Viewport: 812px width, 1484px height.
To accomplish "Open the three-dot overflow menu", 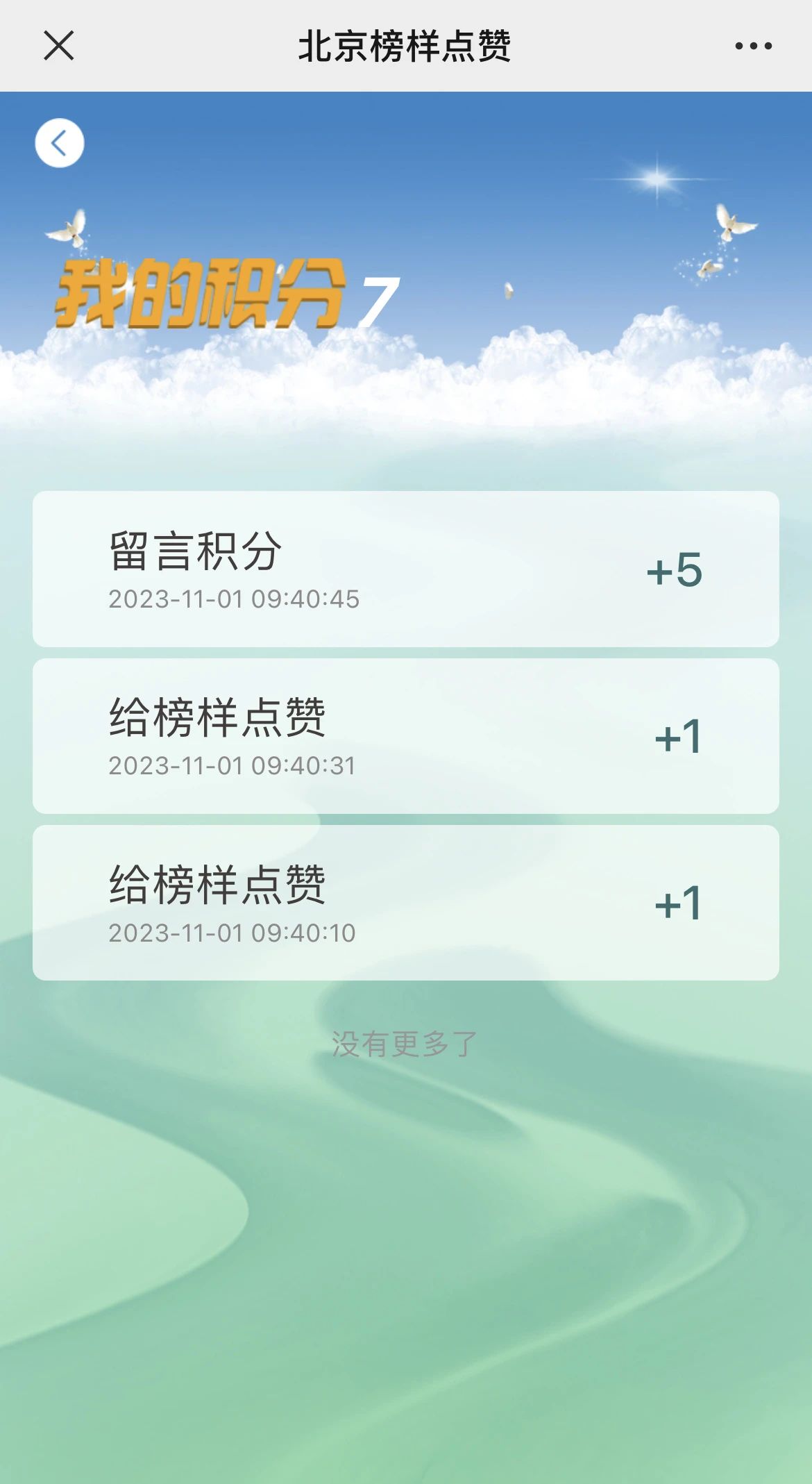I will 753,46.
